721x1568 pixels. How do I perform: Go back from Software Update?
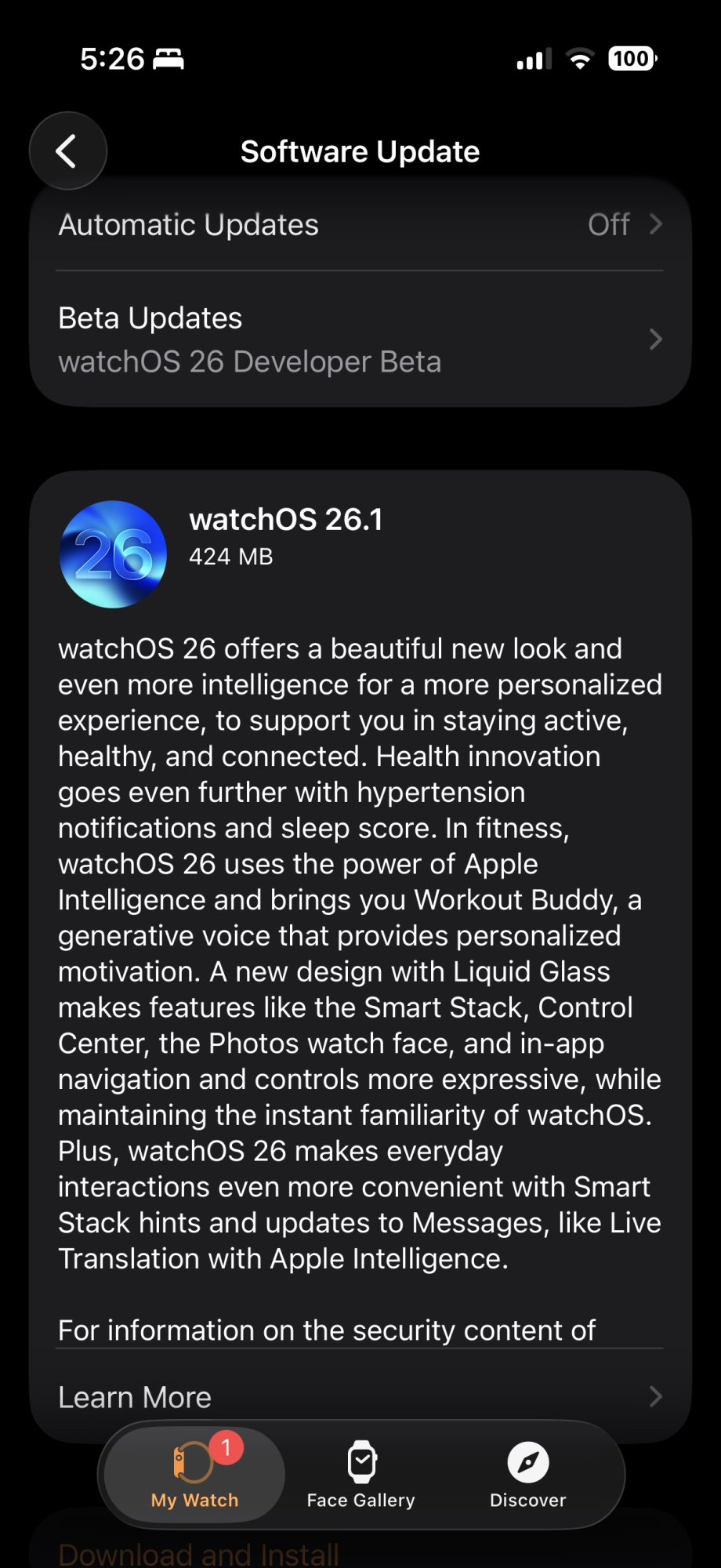(x=67, y=151)
